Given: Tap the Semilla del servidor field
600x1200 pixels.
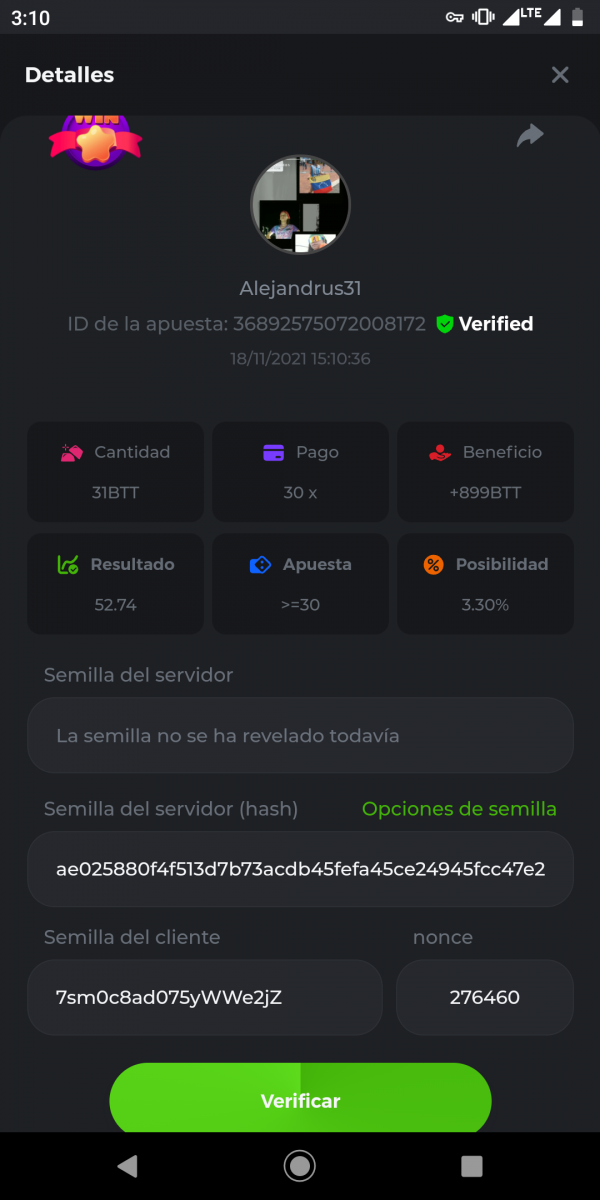Looking at the screenshot, I should [300, 736].
